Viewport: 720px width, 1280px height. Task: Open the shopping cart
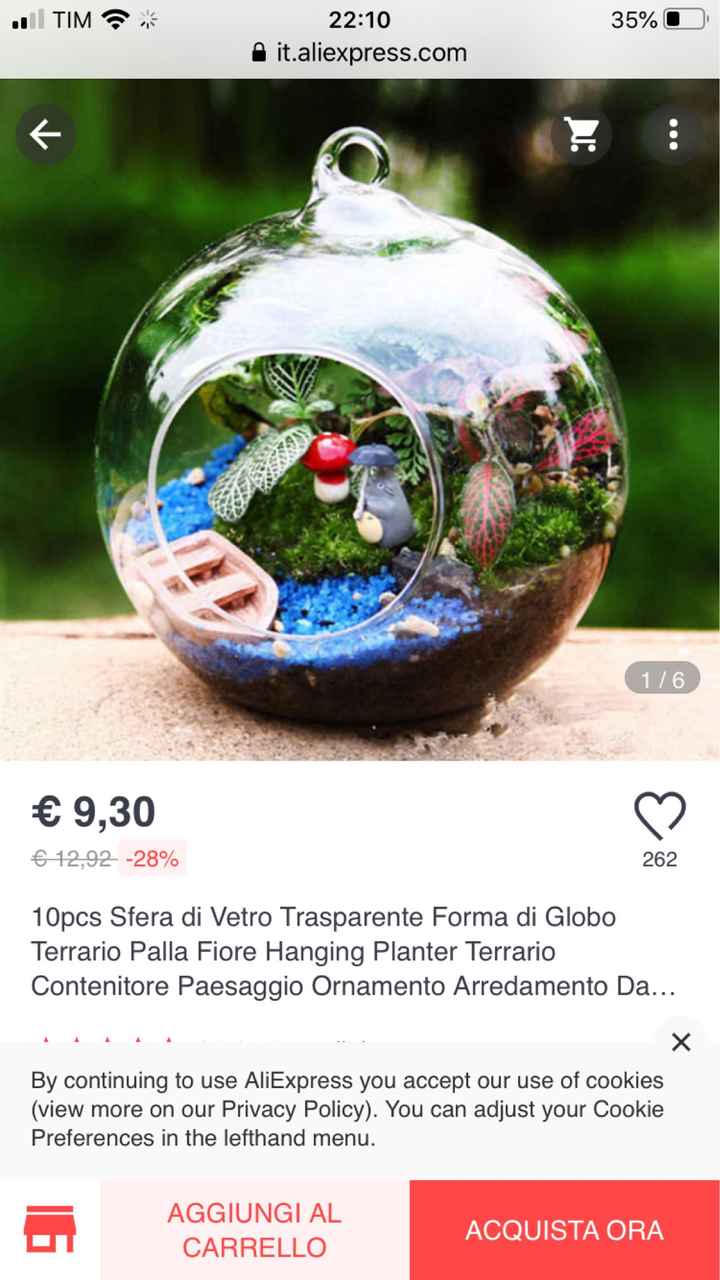[x=581, y=134]
